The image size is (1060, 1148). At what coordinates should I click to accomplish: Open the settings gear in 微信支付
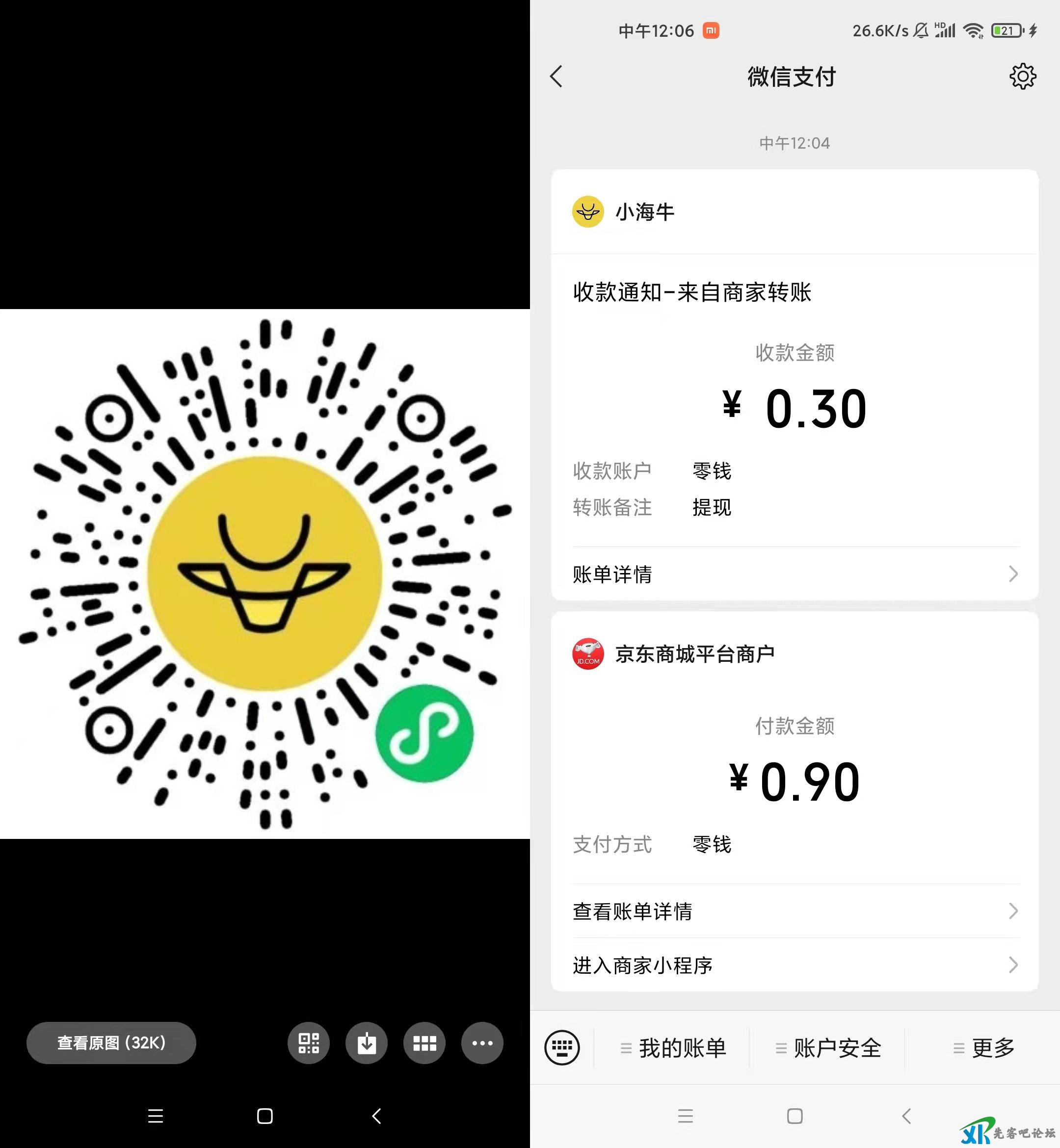pyautogui.click(x=1022, y=76)
